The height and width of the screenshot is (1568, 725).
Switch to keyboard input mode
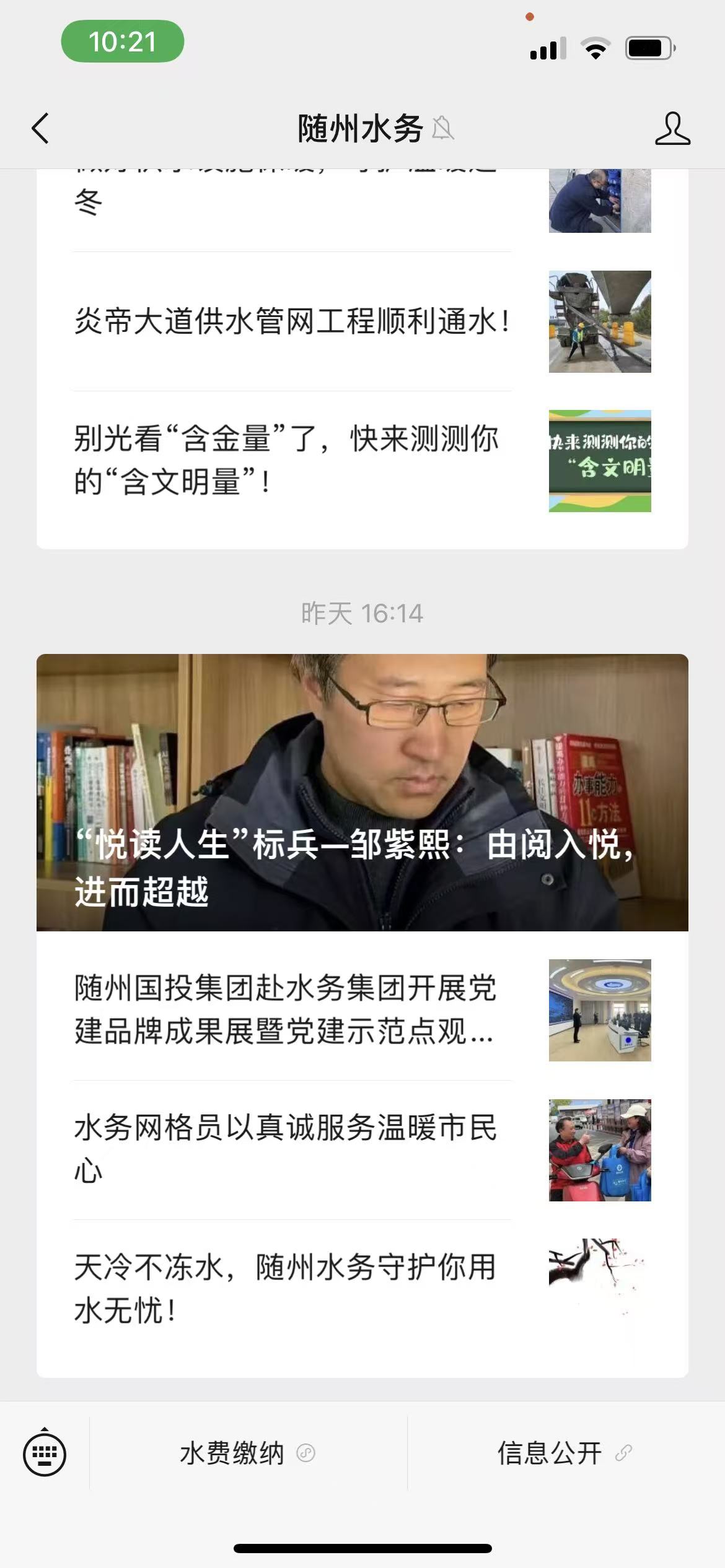(x=45, y=1453)
